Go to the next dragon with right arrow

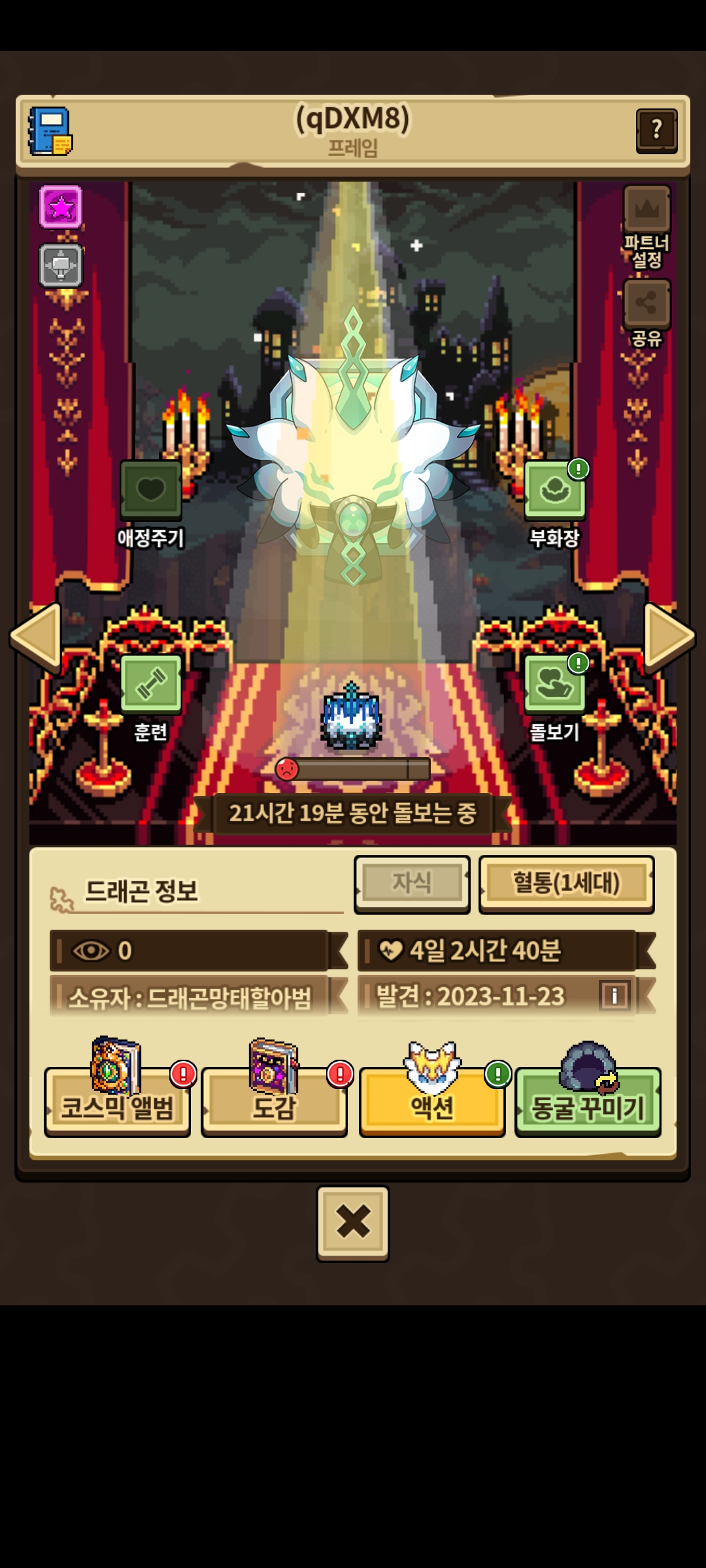669,636
